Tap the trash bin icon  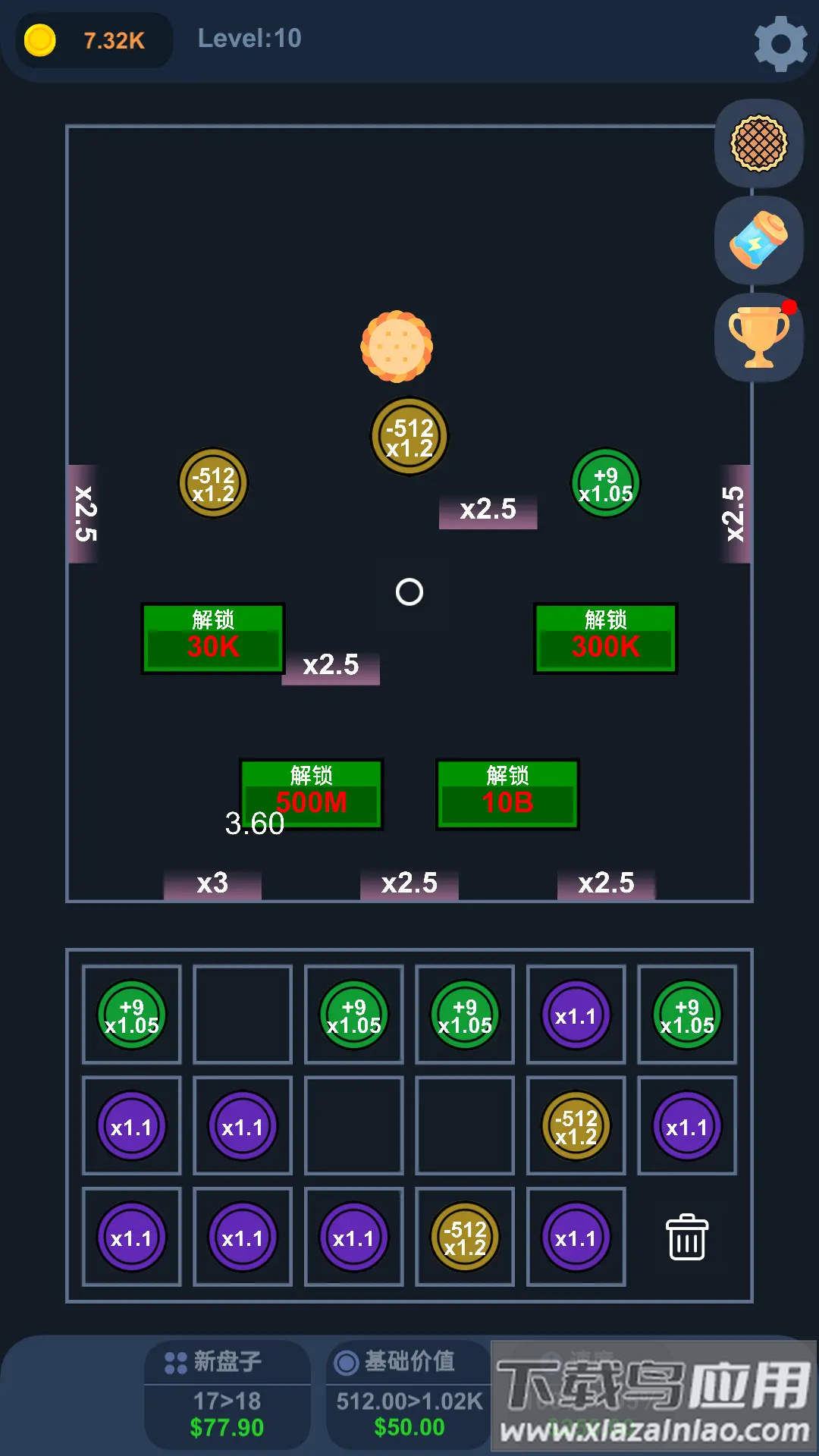tap(687, 1238)
